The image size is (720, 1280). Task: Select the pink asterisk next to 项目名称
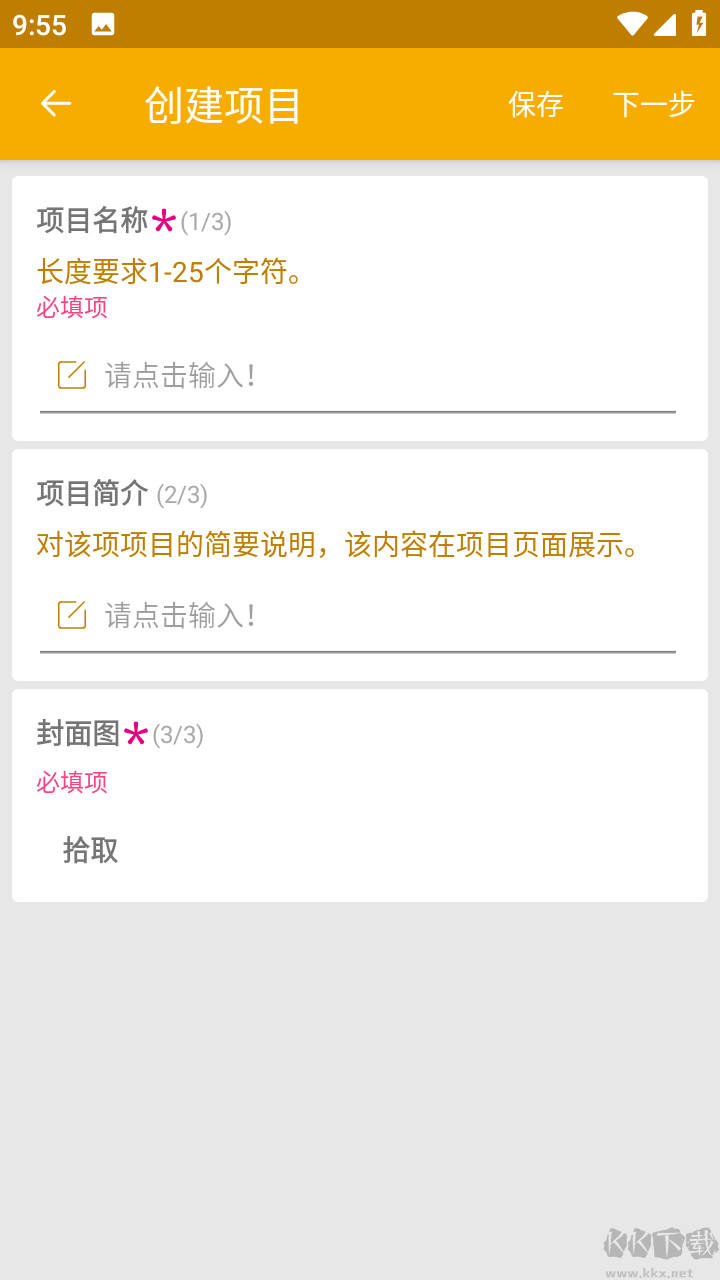click(x=163, y=222)
